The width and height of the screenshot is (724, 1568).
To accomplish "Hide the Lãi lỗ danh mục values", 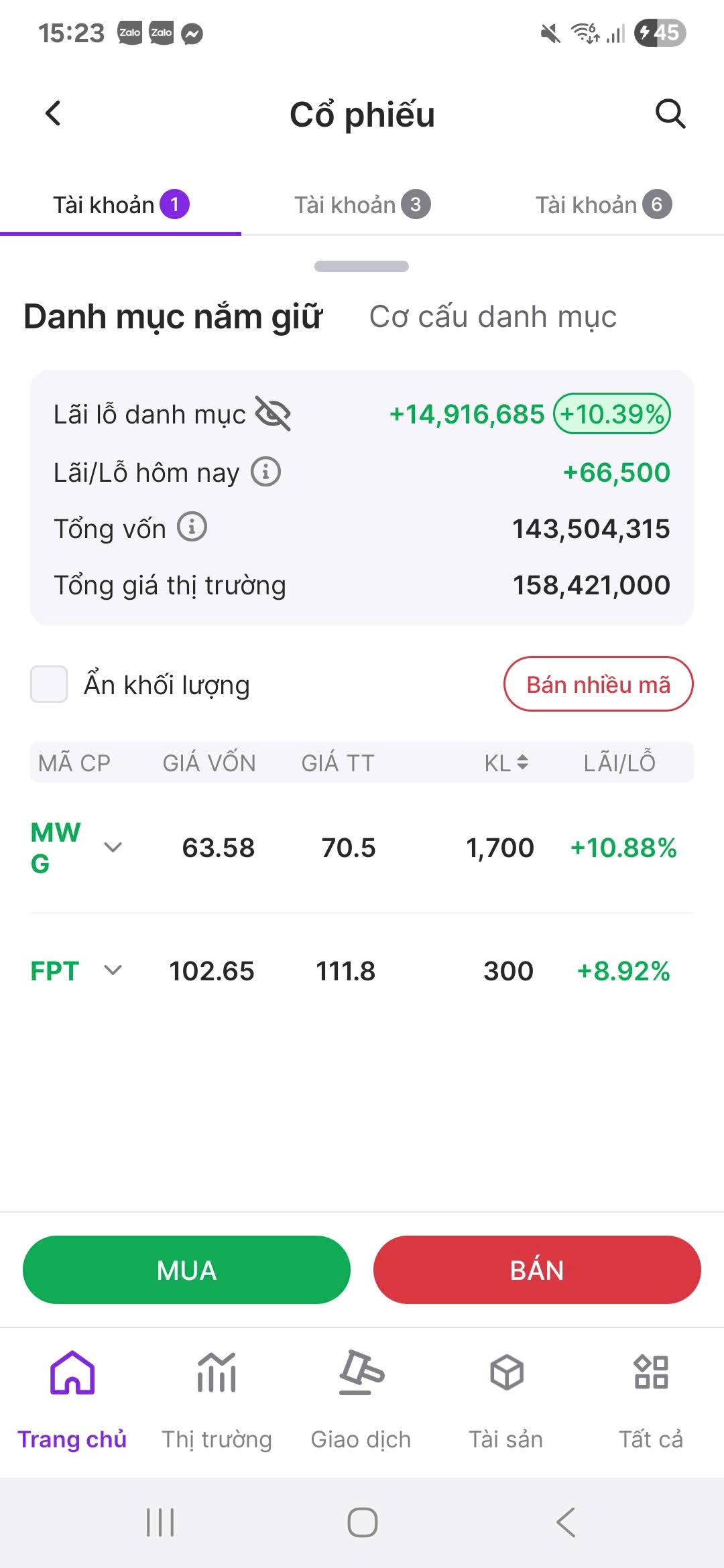I will pyautogui.click(x=273, y=414).
